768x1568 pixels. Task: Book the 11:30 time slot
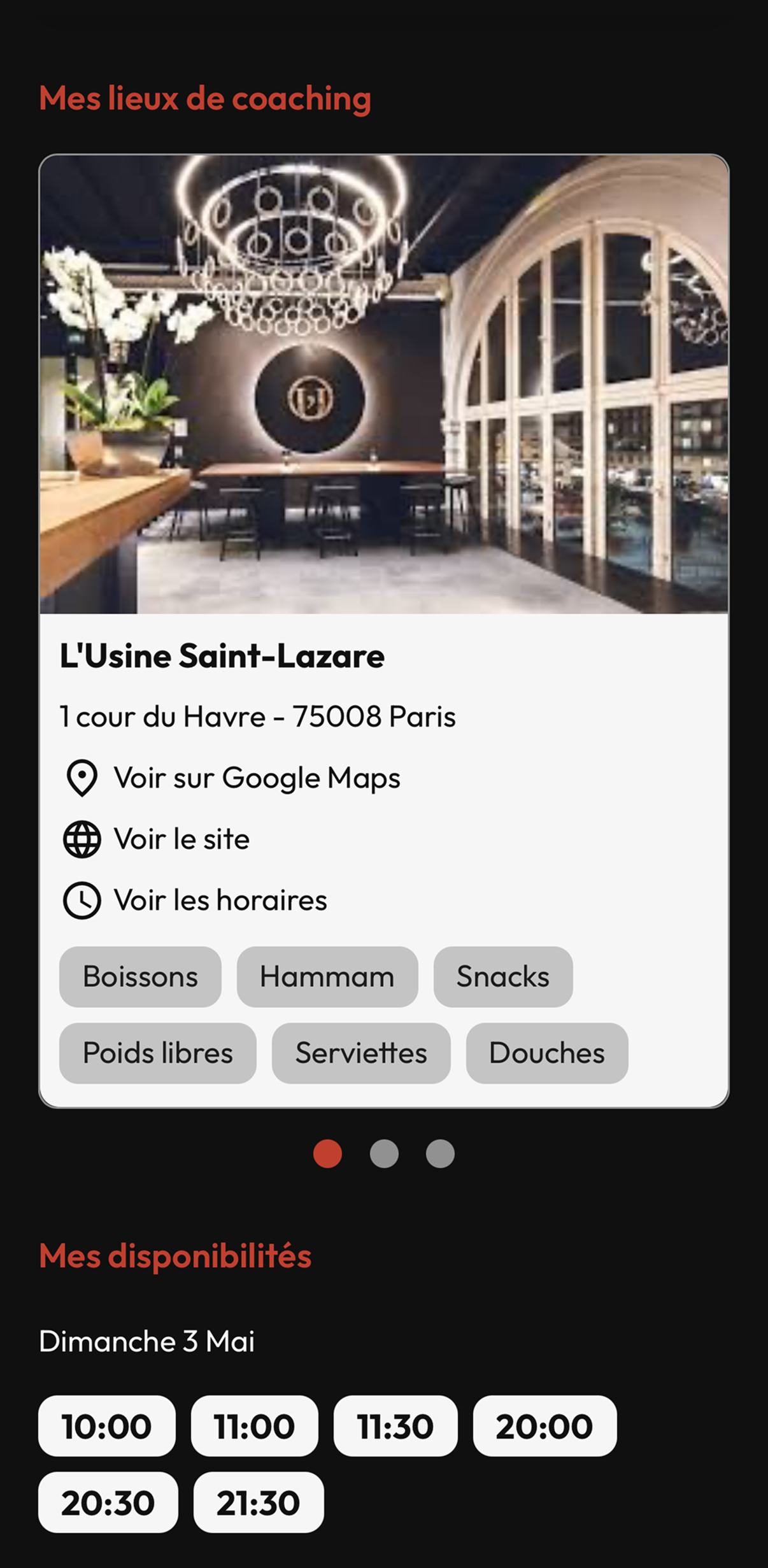pos(395,1426)
